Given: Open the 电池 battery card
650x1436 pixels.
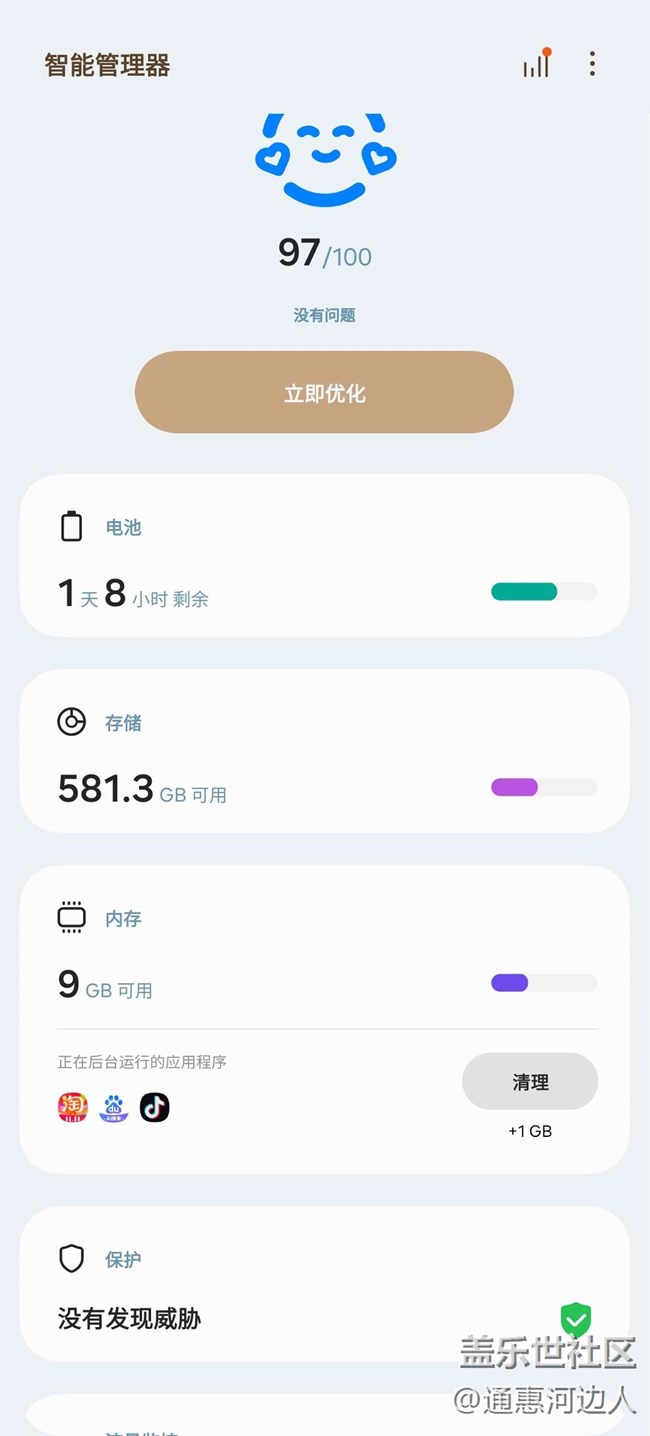Looking at the screenshot, I should (324, 556).
